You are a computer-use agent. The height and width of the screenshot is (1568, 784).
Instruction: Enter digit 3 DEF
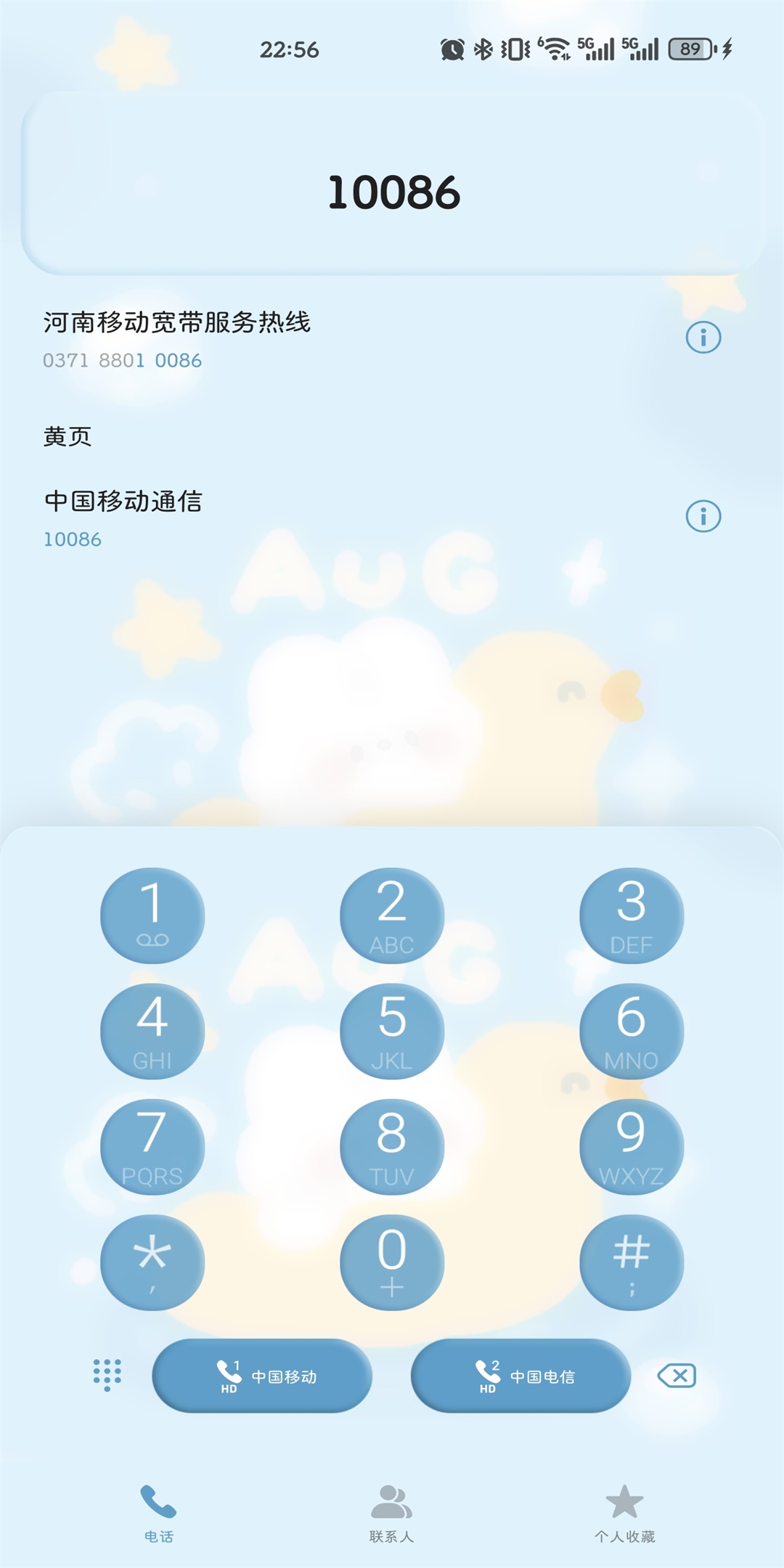pyautogui.click(x=632, y=915)
